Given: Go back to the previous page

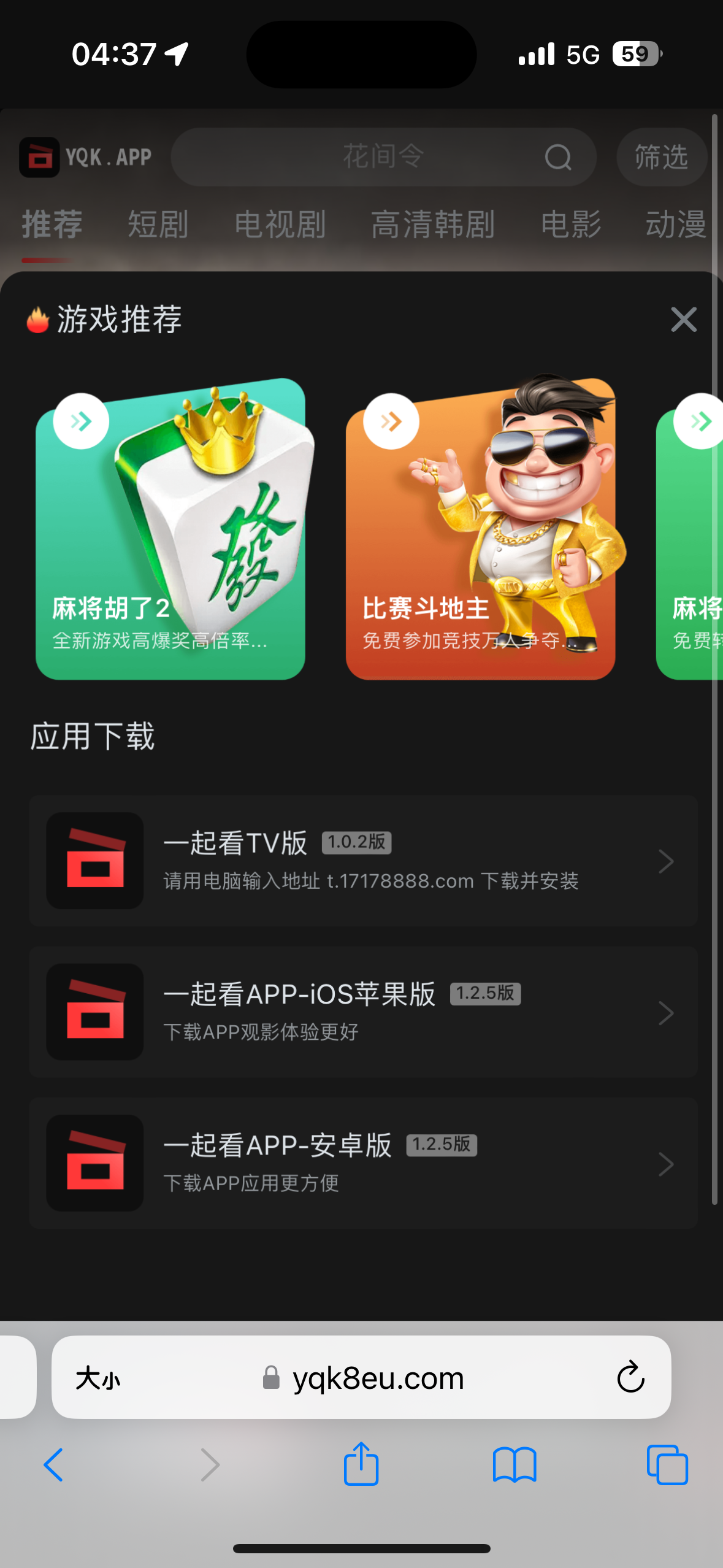Looking at the screenshot, I should (x=54, y=1465).
